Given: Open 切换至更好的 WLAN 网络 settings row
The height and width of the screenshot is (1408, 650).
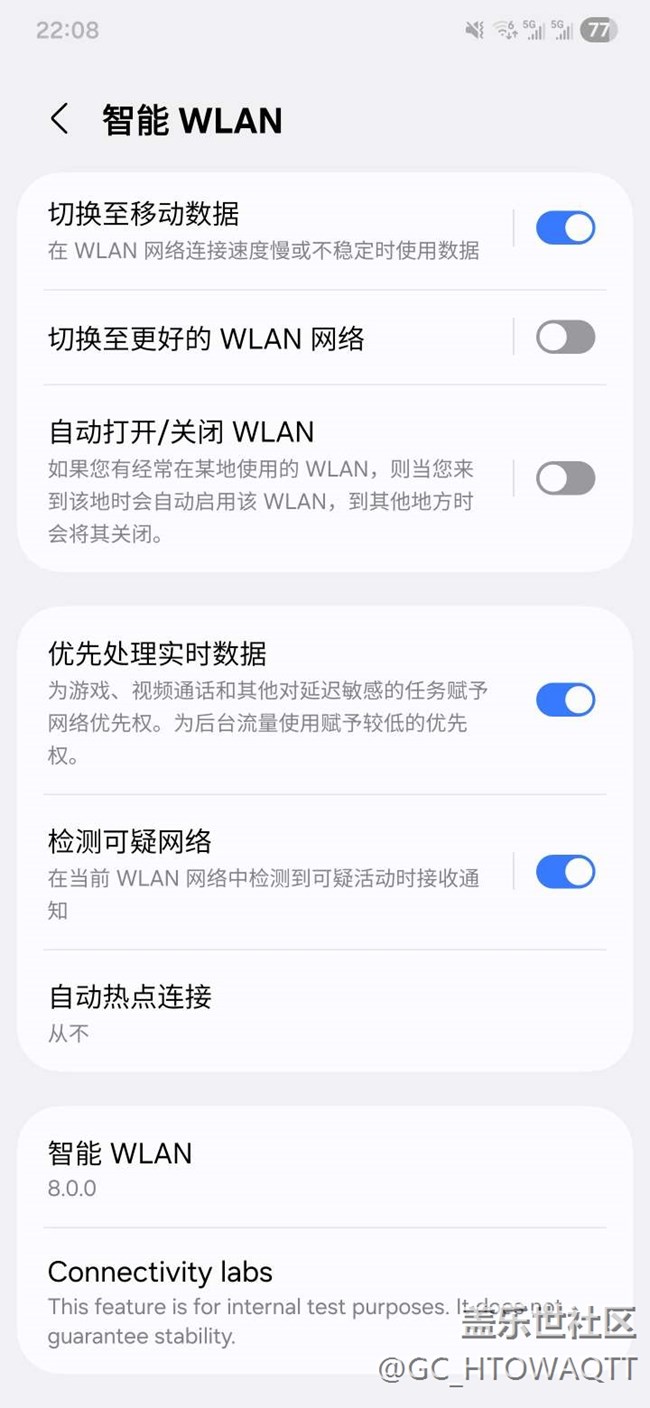Looking at the screenshot, I should tap(265, 339).
